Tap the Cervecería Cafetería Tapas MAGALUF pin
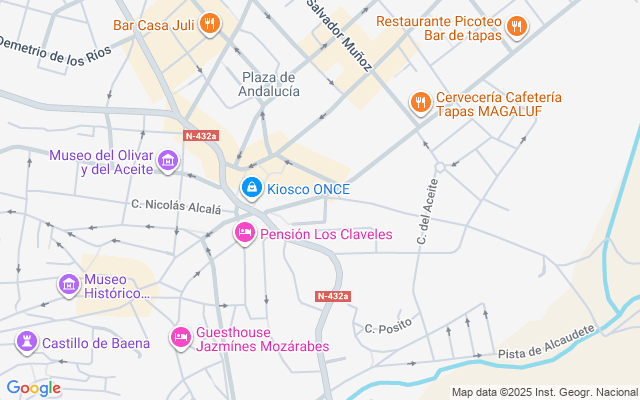The height and width of the screenshot is (400, 640). pos(421,101)
